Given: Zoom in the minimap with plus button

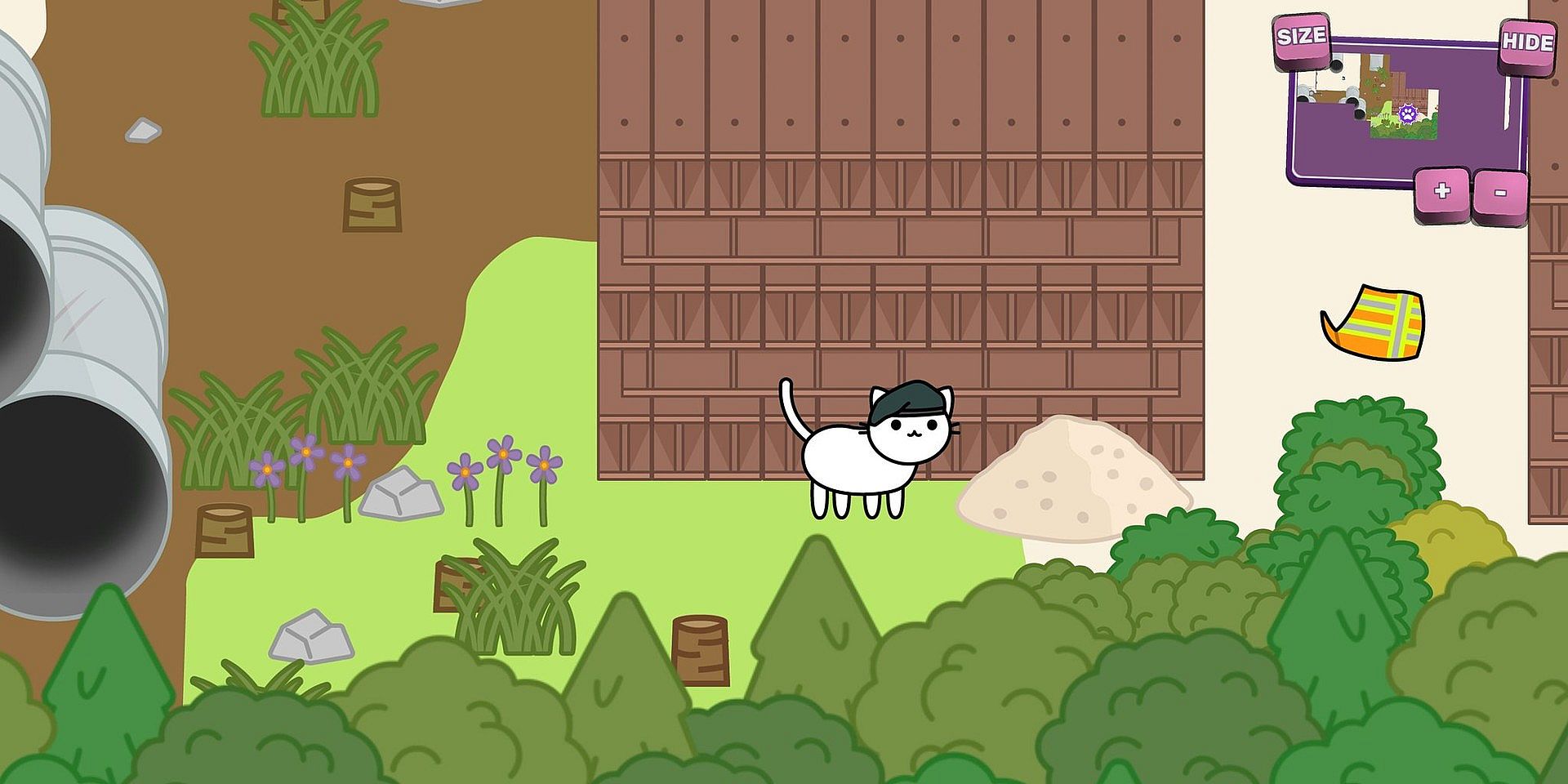Looking at the screenshot, I should coord(1441,192).
